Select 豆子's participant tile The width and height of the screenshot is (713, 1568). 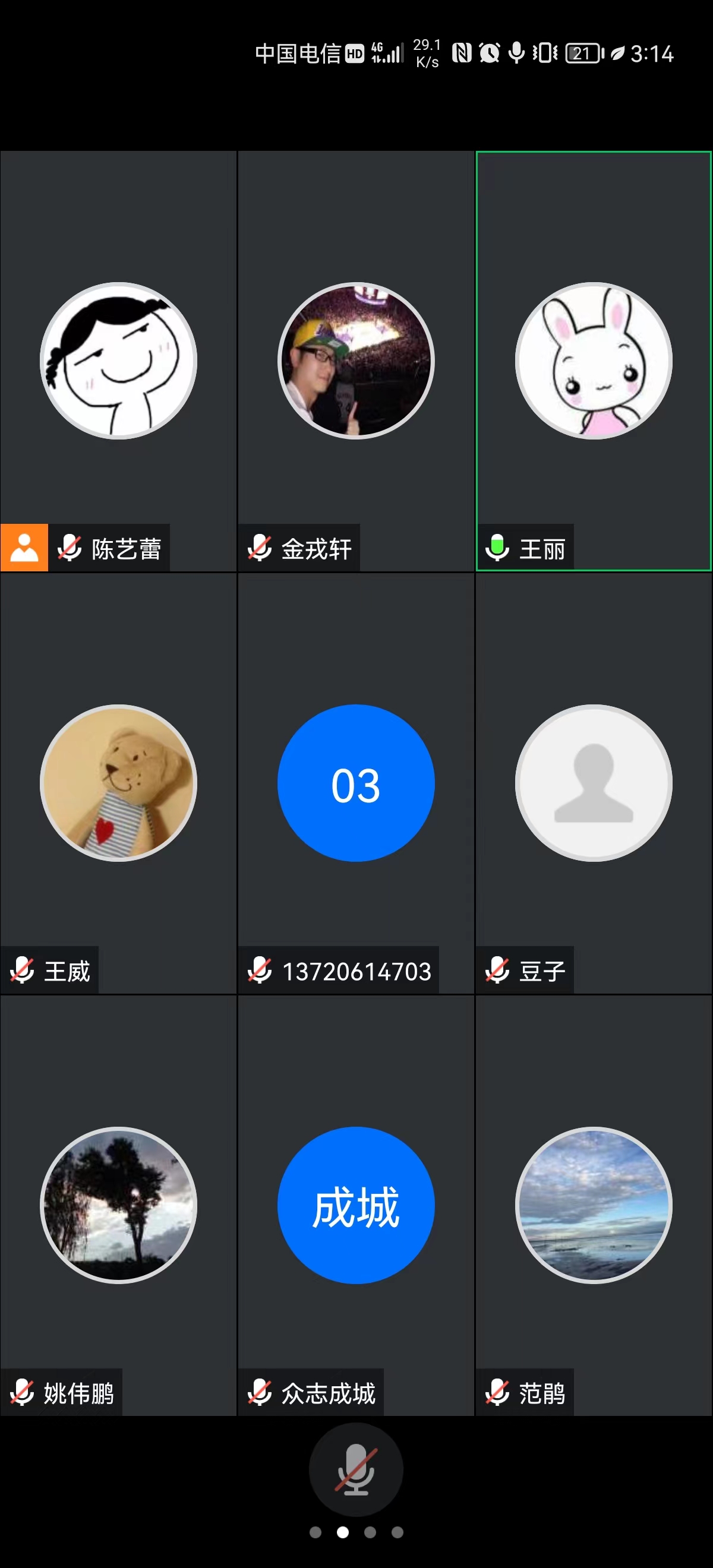[594, 783]
